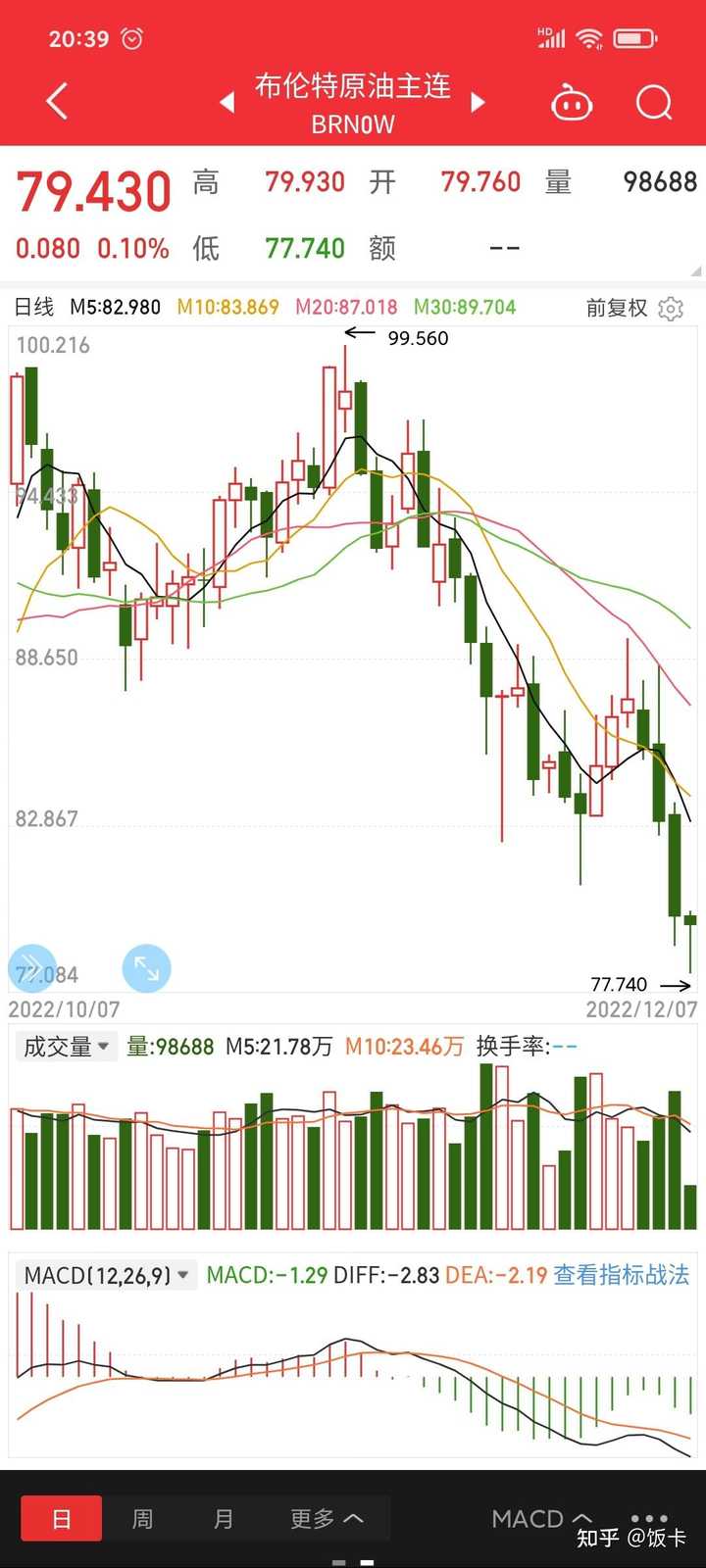This screenshot has width=706, height=1568.
Task: Switch to the 周 weekly chart tab
Action: tap(142, 1519)
